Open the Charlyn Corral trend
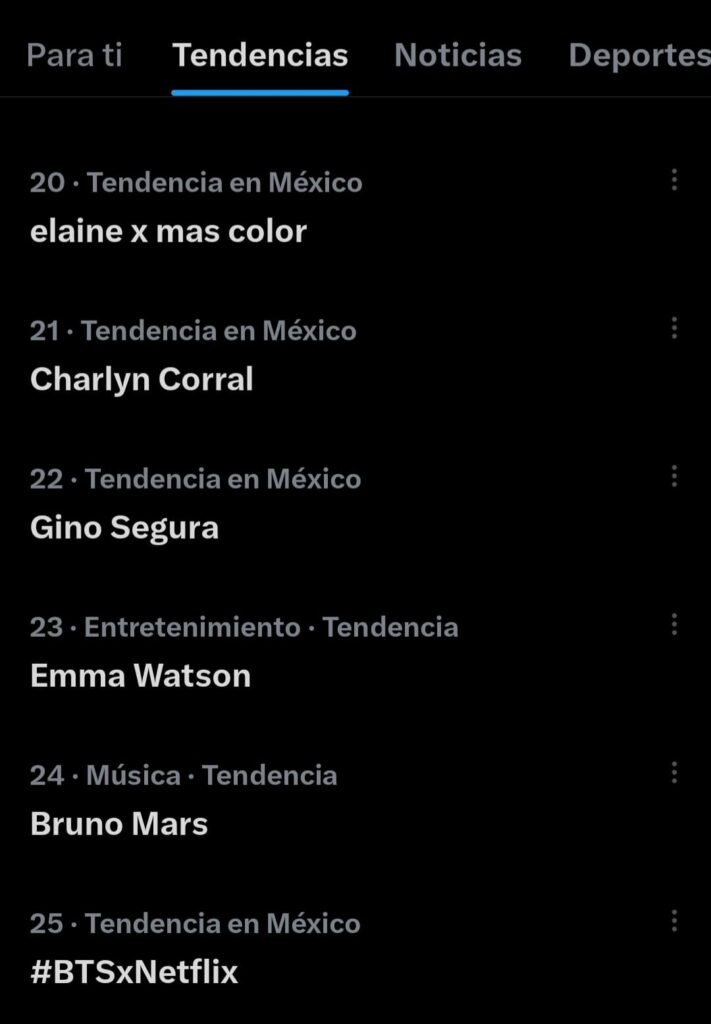The image size is (711, 1024). click(x=142, y=379)
